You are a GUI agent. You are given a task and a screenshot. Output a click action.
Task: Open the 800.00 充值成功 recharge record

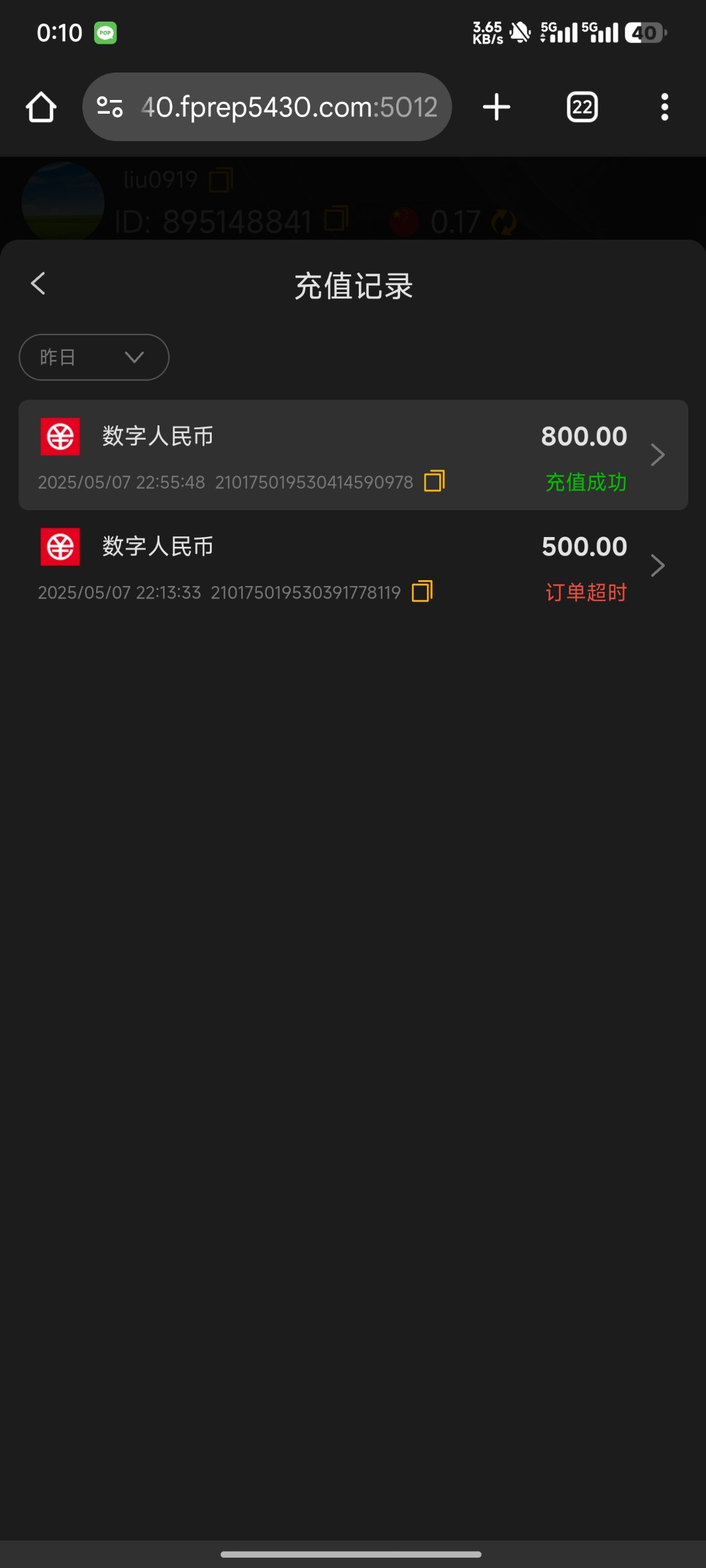[x=353, y=455]
